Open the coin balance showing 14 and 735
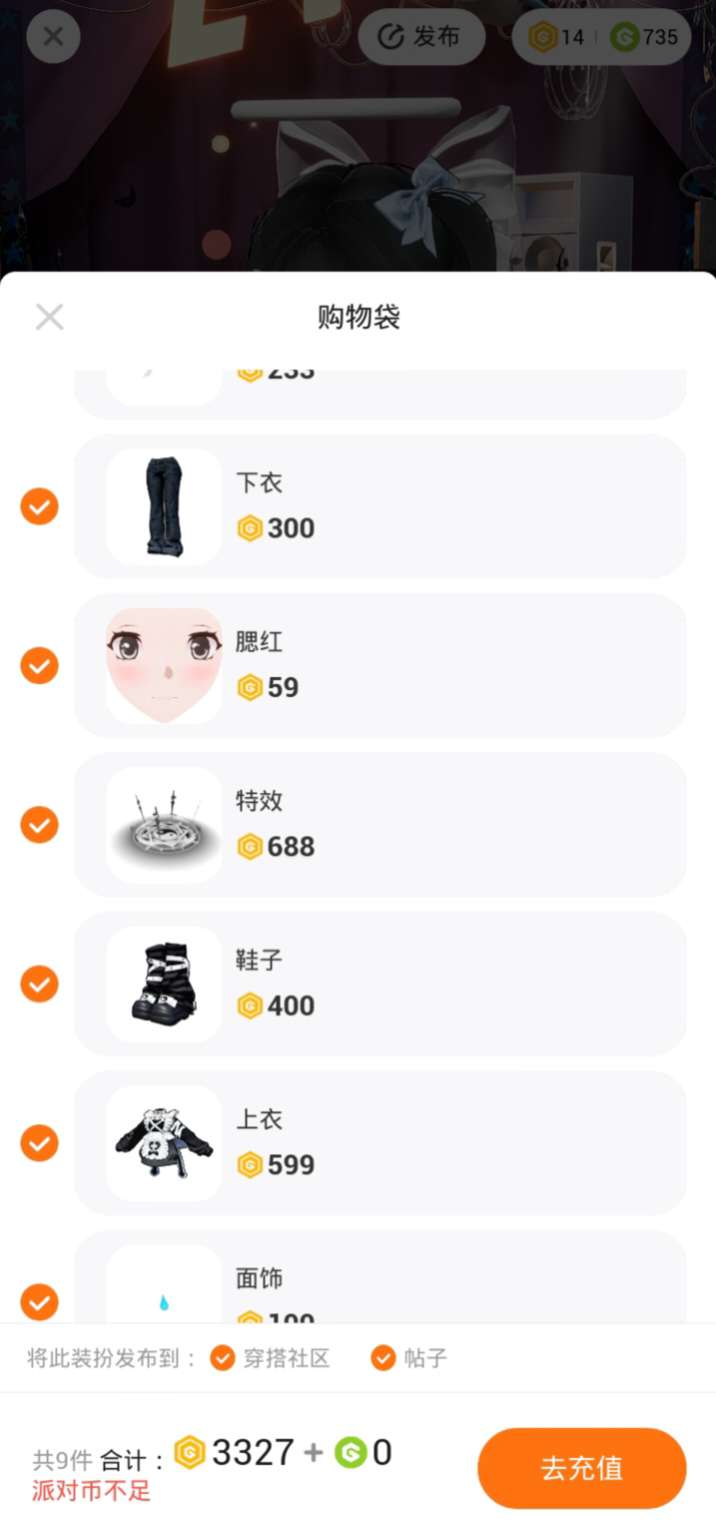The image size is (716, 1528). coord(601,37)
